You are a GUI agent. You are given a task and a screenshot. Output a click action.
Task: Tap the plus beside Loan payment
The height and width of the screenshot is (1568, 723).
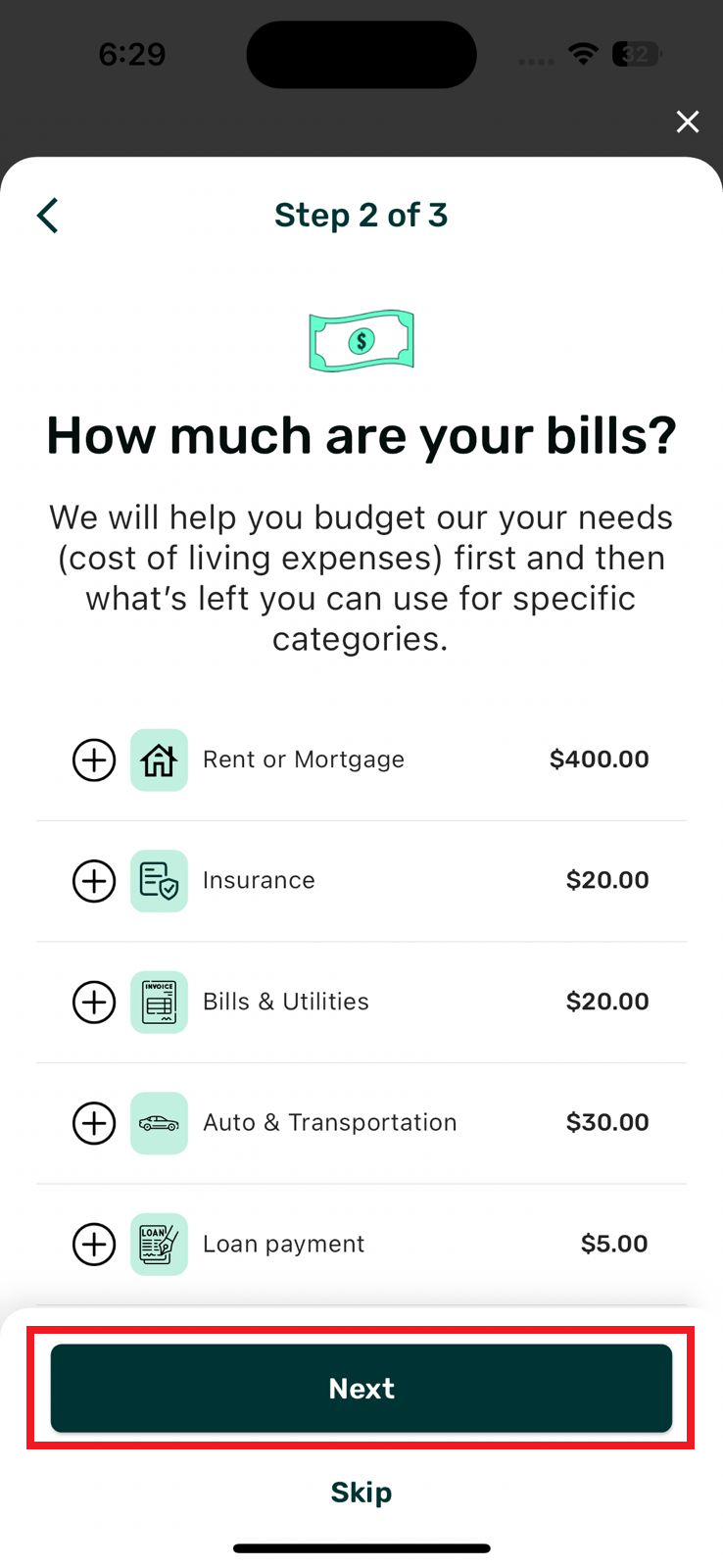(x=93, y=1245)
